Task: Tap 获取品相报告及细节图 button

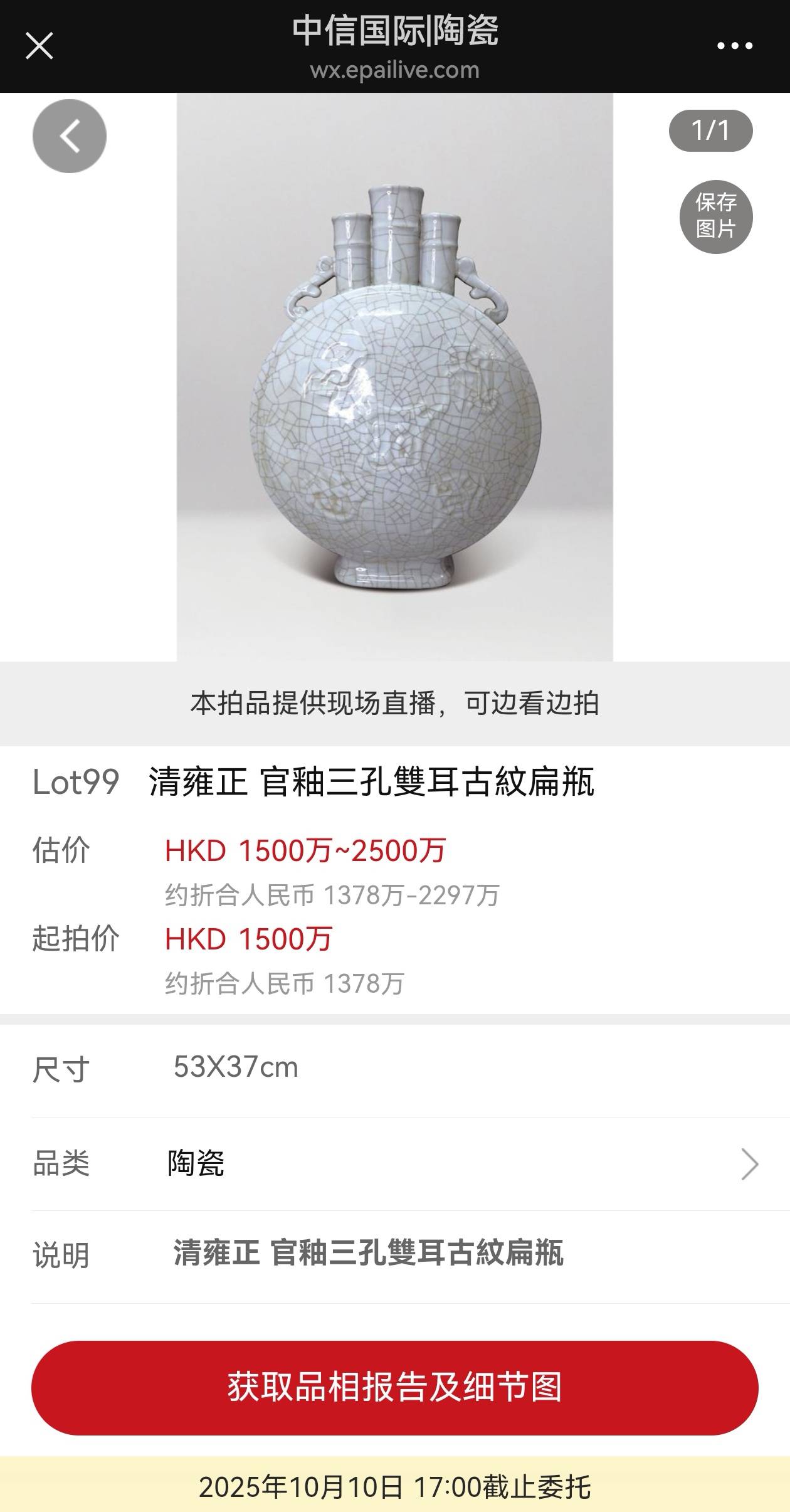Action: click(395, 1387)
